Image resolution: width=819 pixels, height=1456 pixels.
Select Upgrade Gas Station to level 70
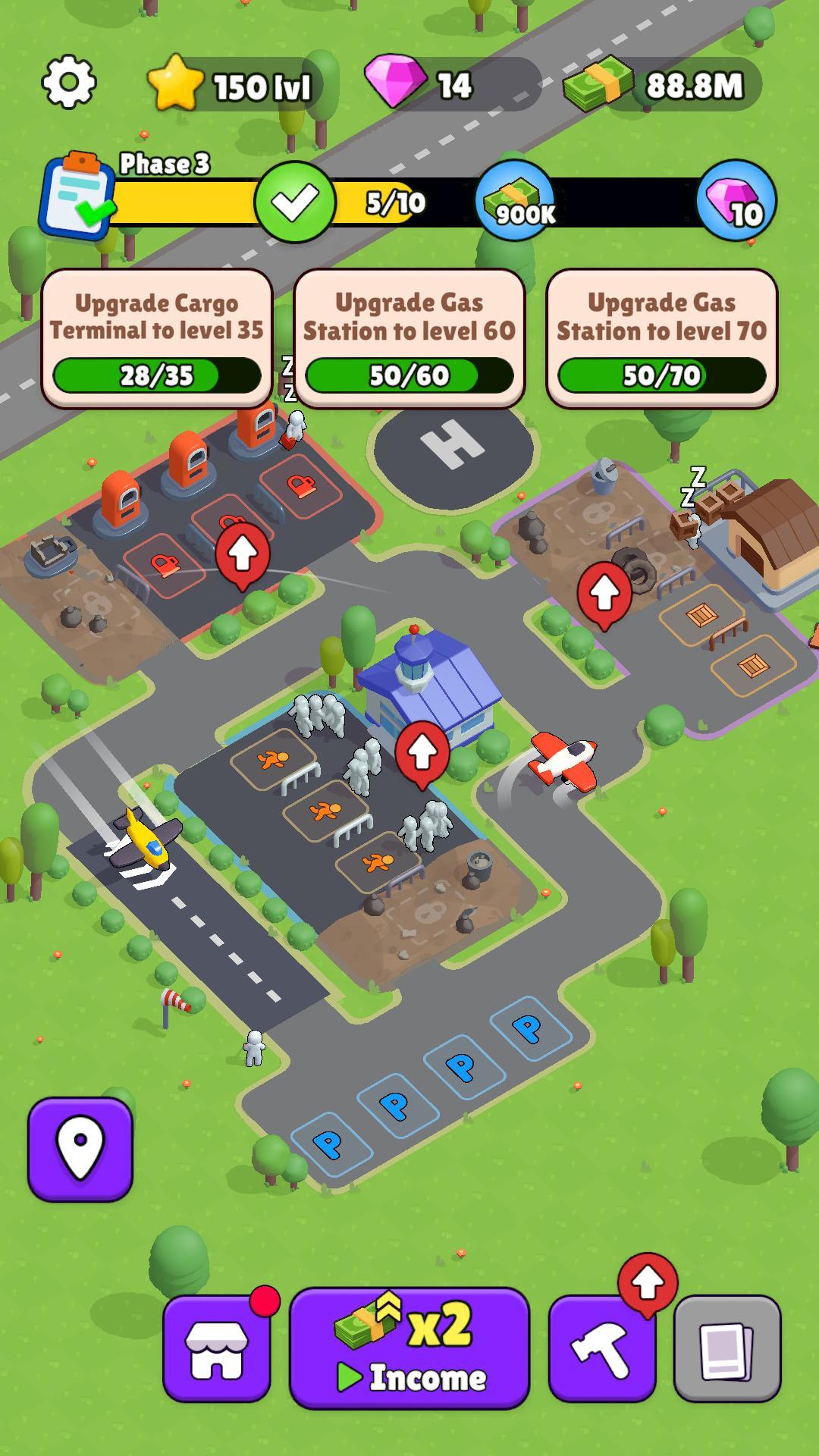pos(662,339)
